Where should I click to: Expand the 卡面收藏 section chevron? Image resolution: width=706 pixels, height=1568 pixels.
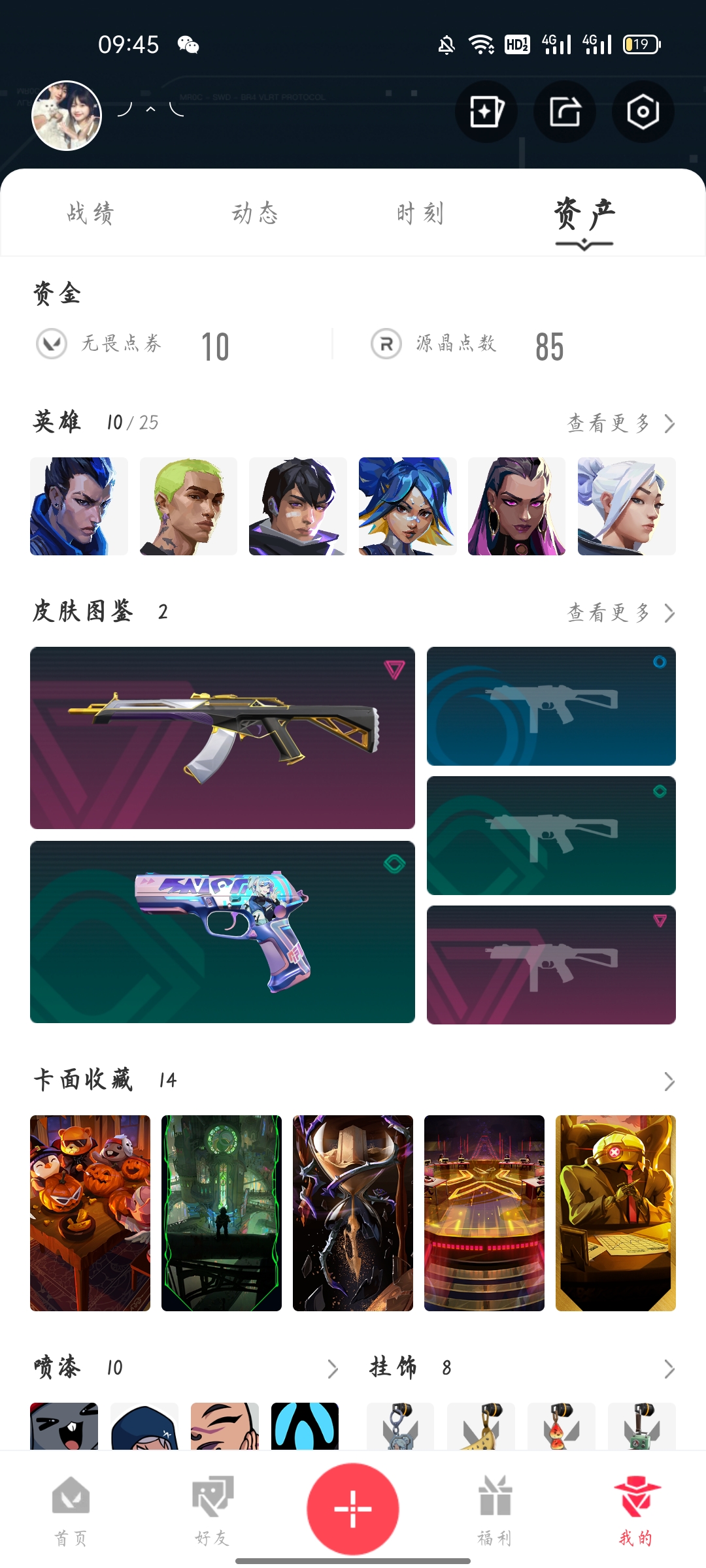(669, 1081)
